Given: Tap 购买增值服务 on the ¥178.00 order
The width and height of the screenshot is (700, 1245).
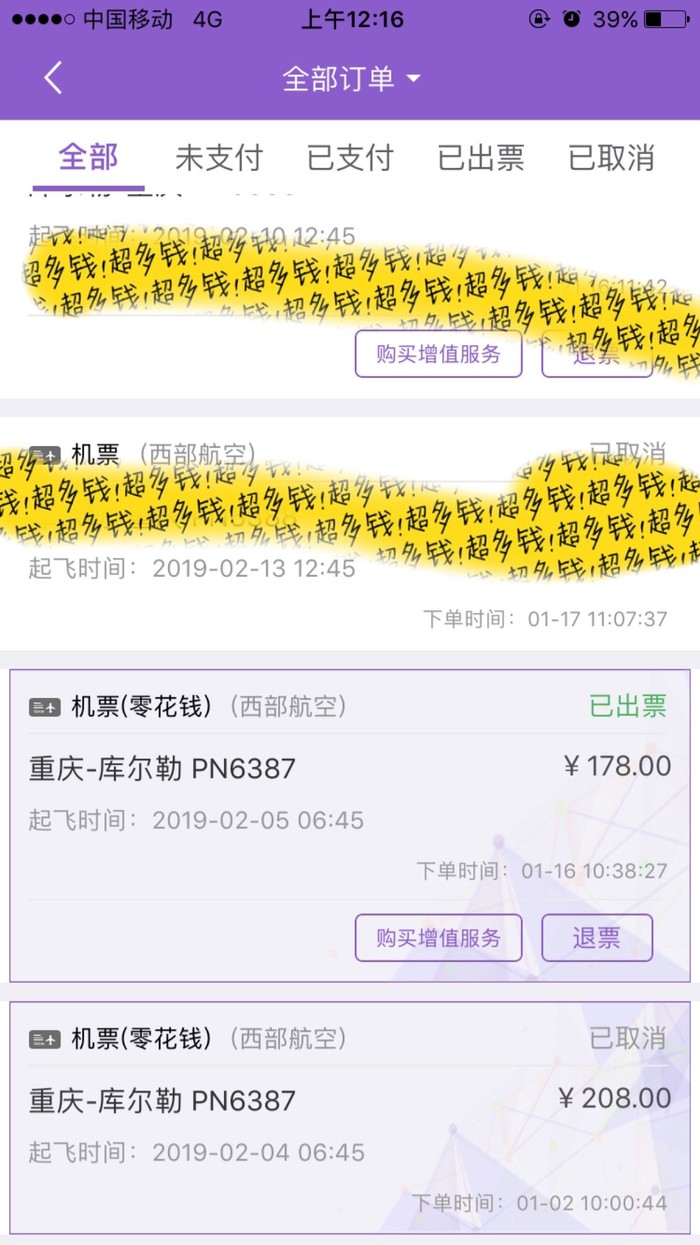Looking at the screenshot, I should (438, 938).
